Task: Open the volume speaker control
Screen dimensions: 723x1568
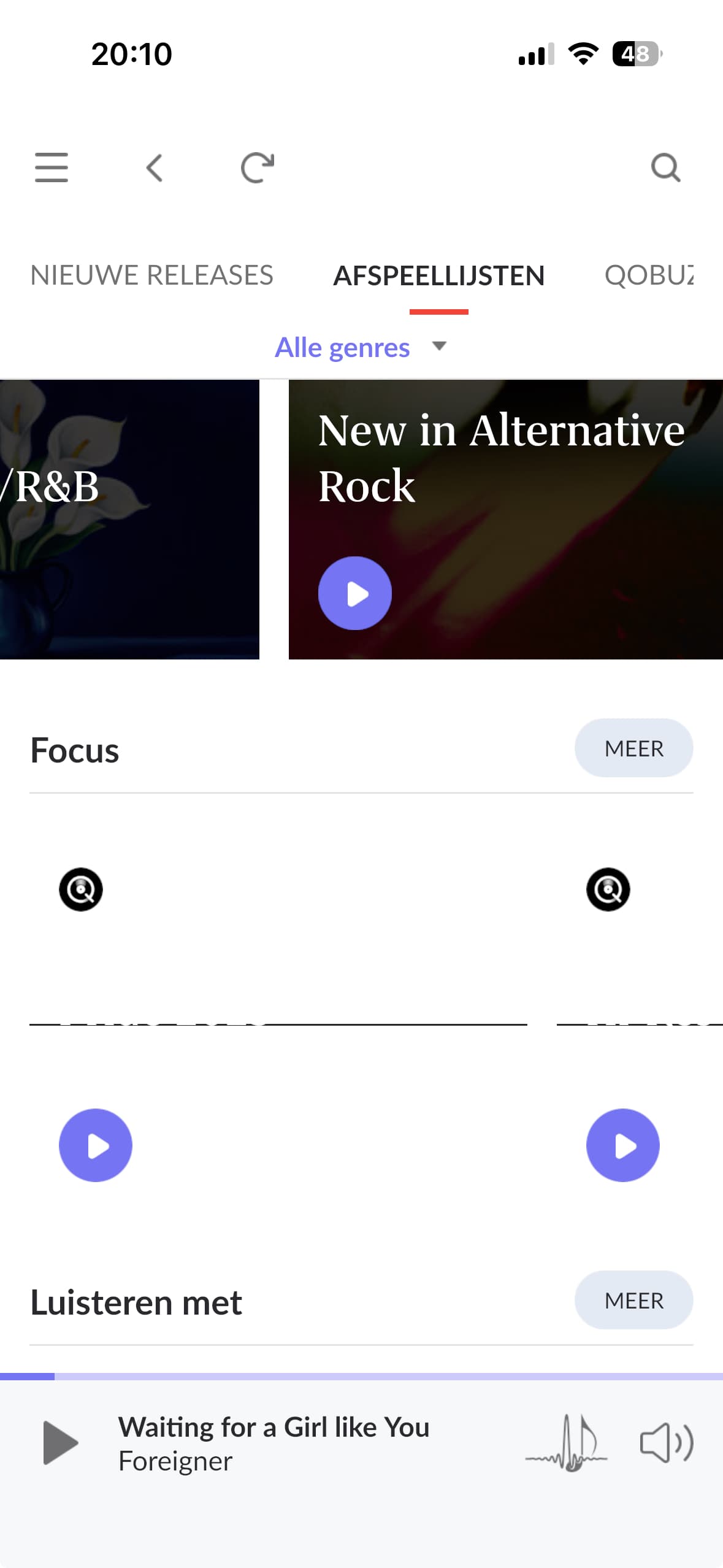Action: (667, 1443)
